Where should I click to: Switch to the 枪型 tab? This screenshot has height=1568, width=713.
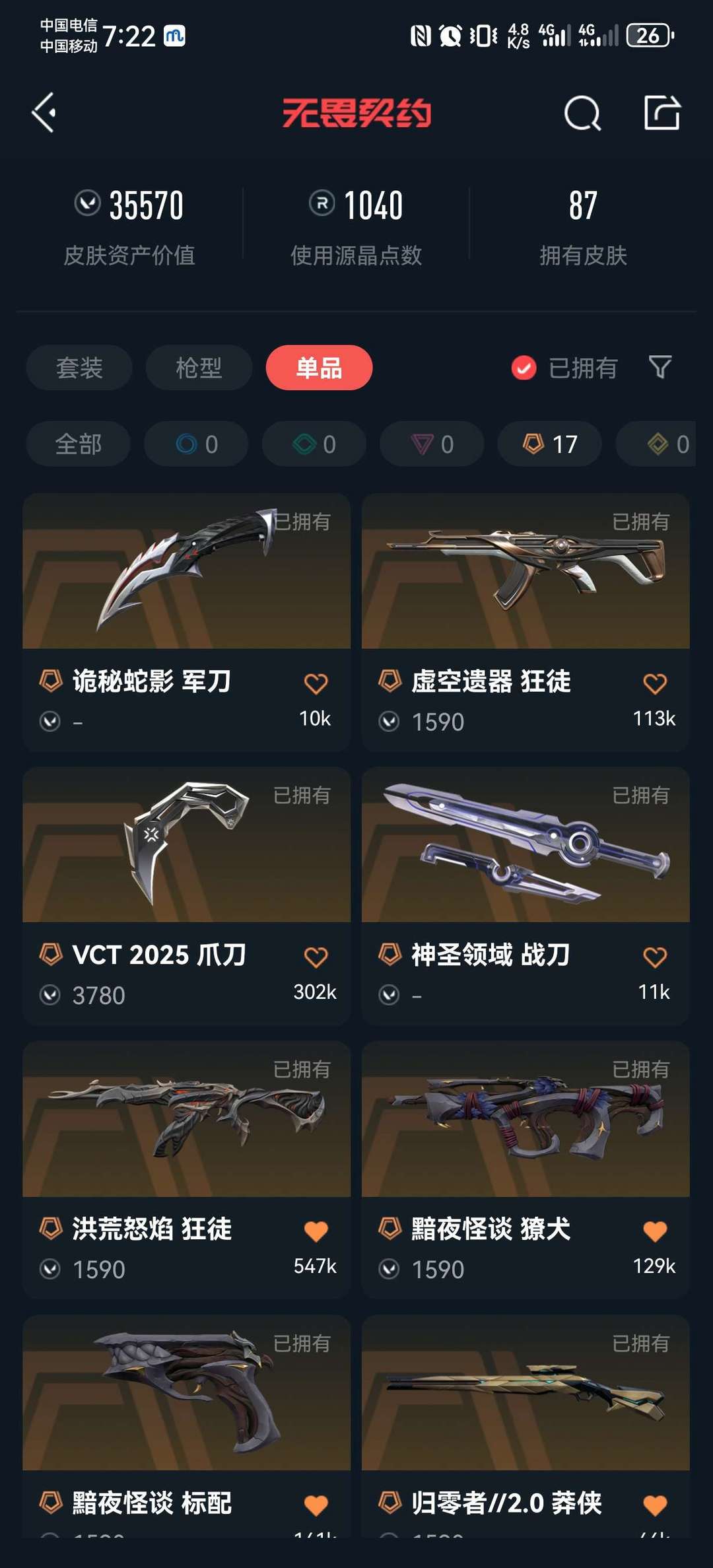tap(199, 368)
